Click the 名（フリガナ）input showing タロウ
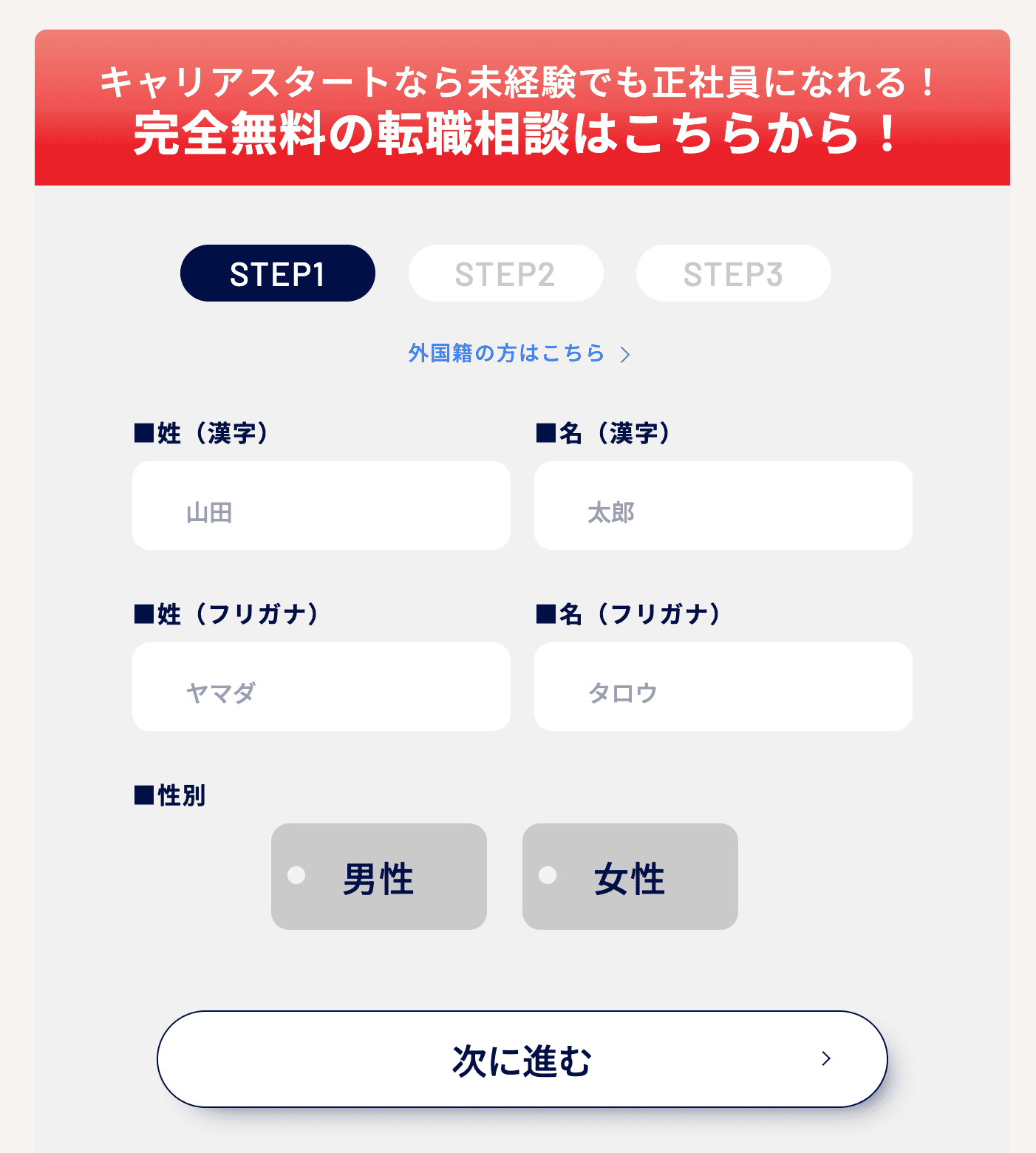The height and width of the screenshot is (1153, 1036). click(723, 687)
